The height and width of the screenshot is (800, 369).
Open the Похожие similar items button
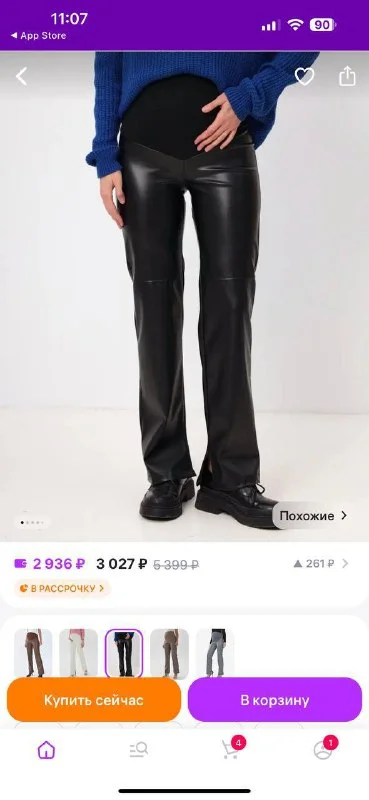point(313,516)
